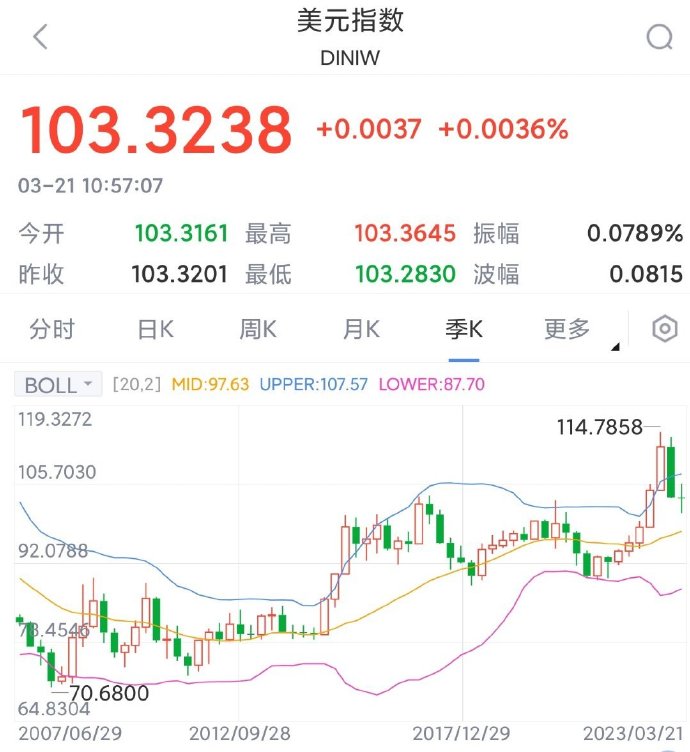Open chart settings hexagon icon
The height and width of the screenshot is (752, 690).
[x=665, y=329]
